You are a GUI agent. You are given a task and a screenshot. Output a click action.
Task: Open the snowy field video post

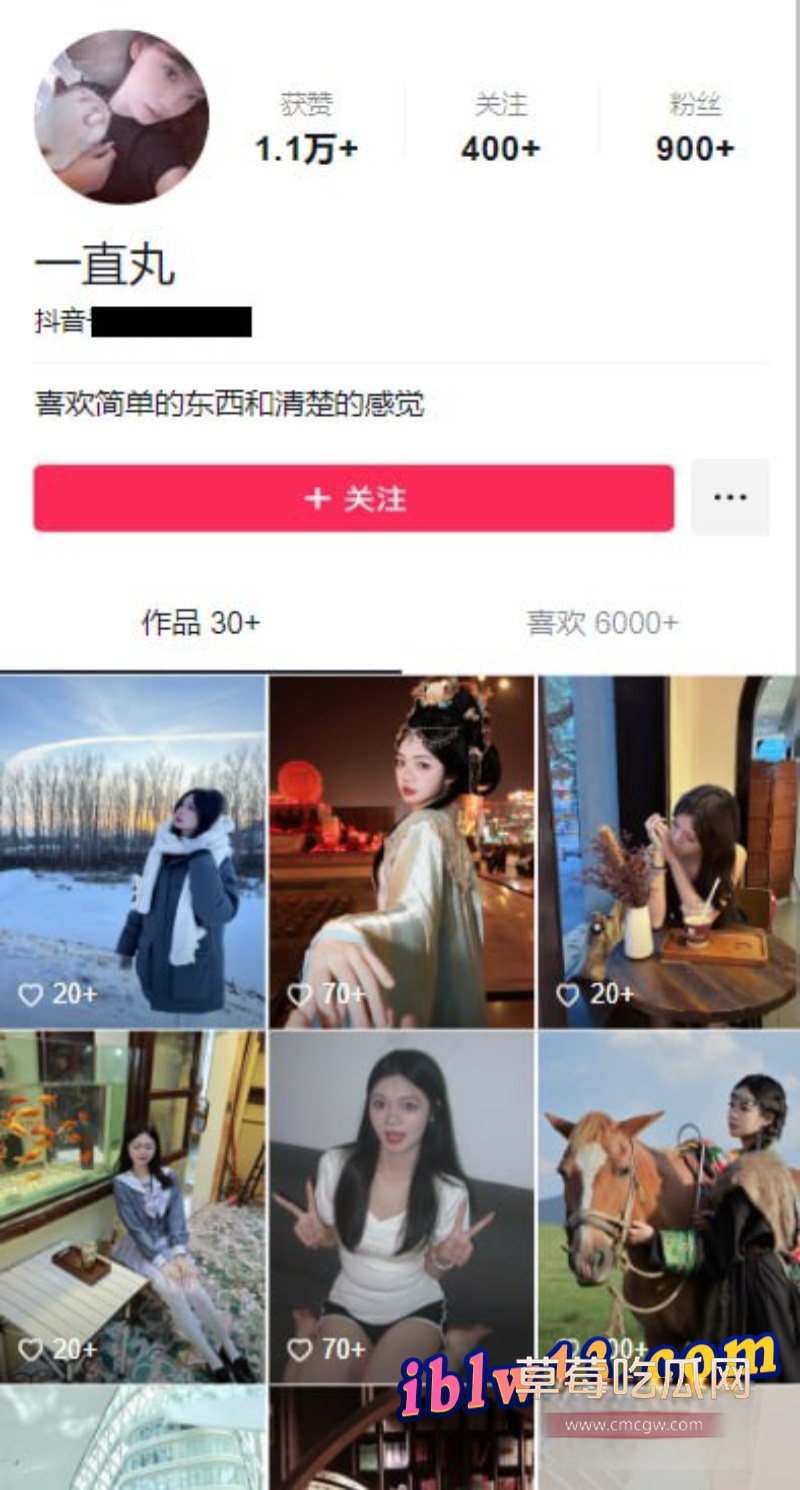coord(132,851)
